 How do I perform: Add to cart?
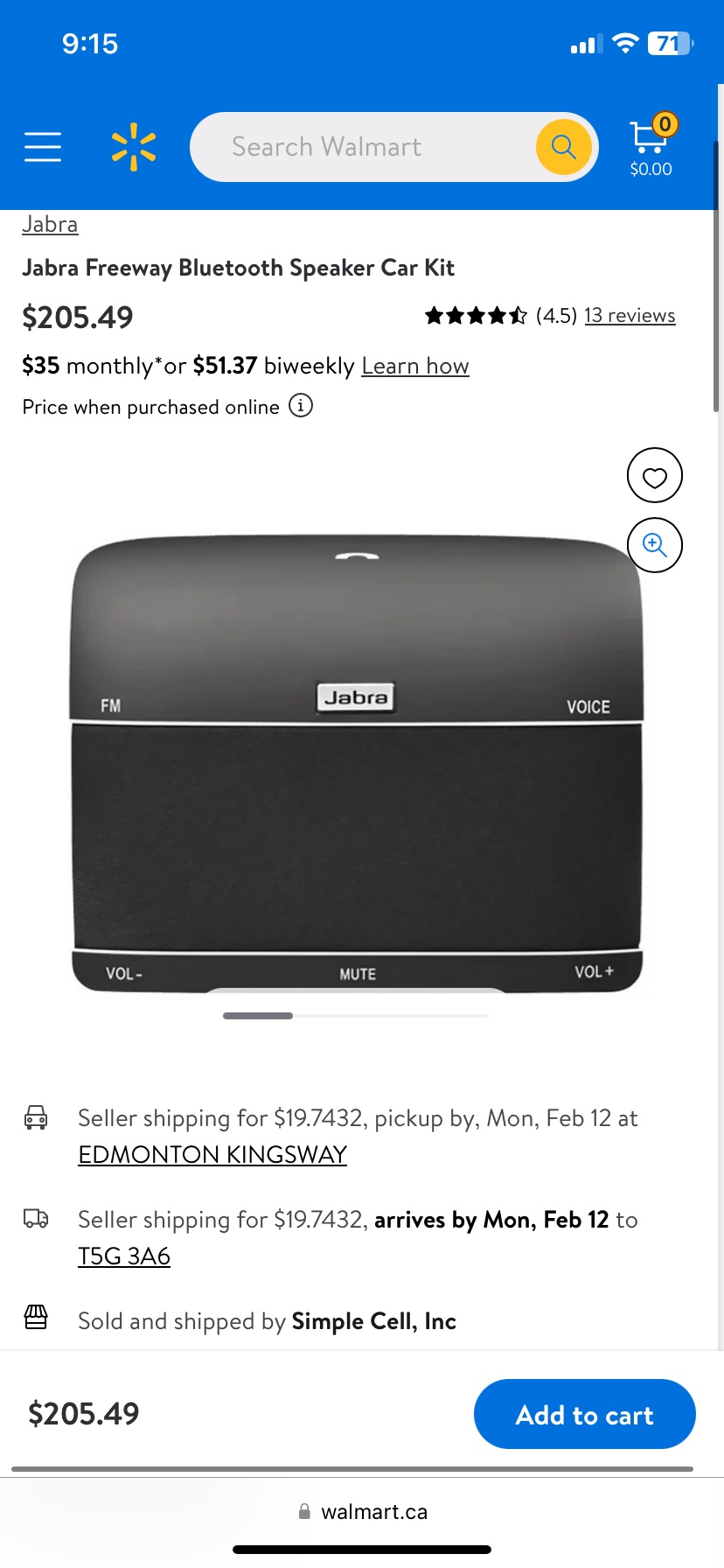click(584, 1414)
